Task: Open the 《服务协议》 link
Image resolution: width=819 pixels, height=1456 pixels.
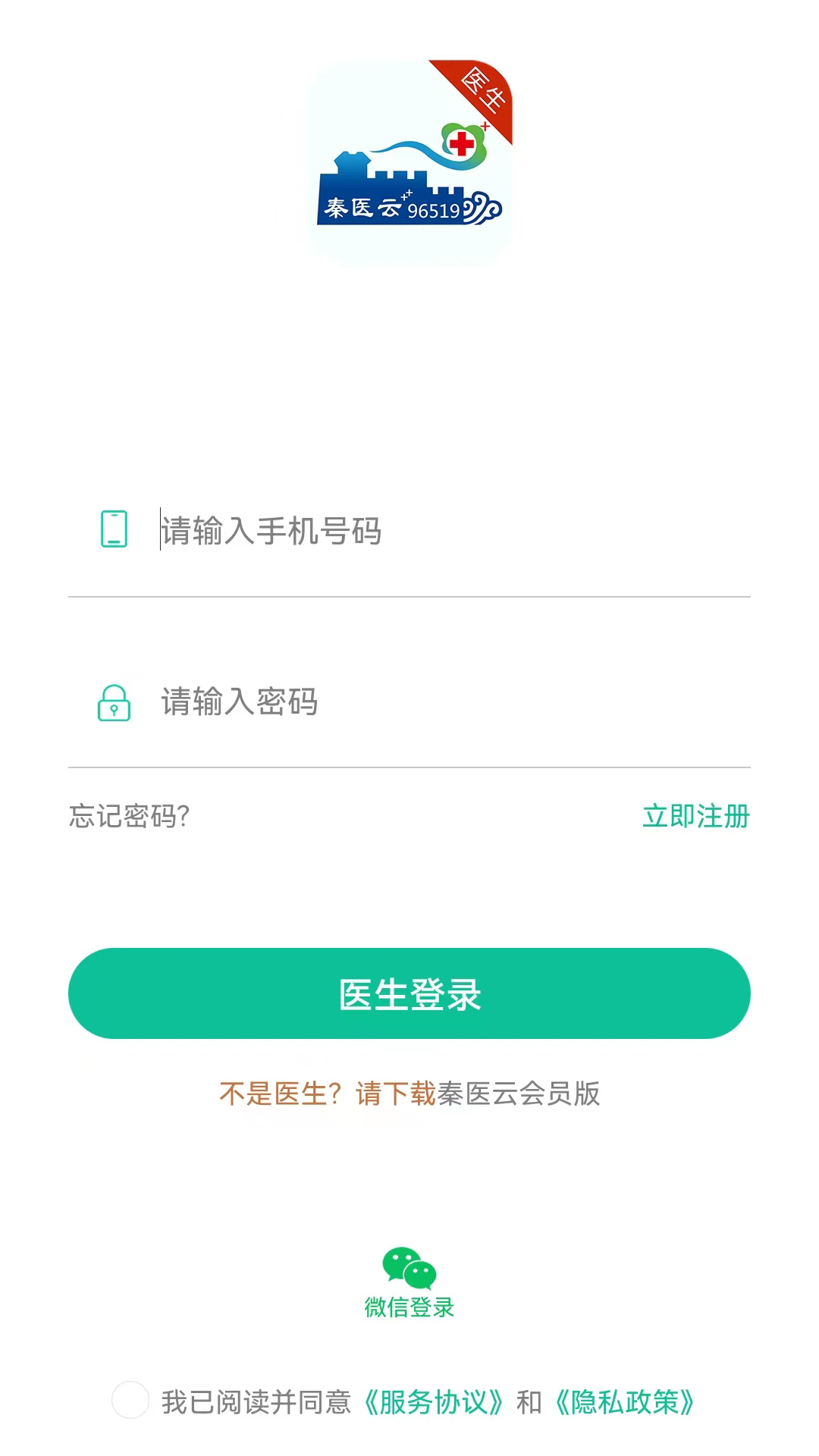Action: pyautogui.click(x=433, y=1402)
